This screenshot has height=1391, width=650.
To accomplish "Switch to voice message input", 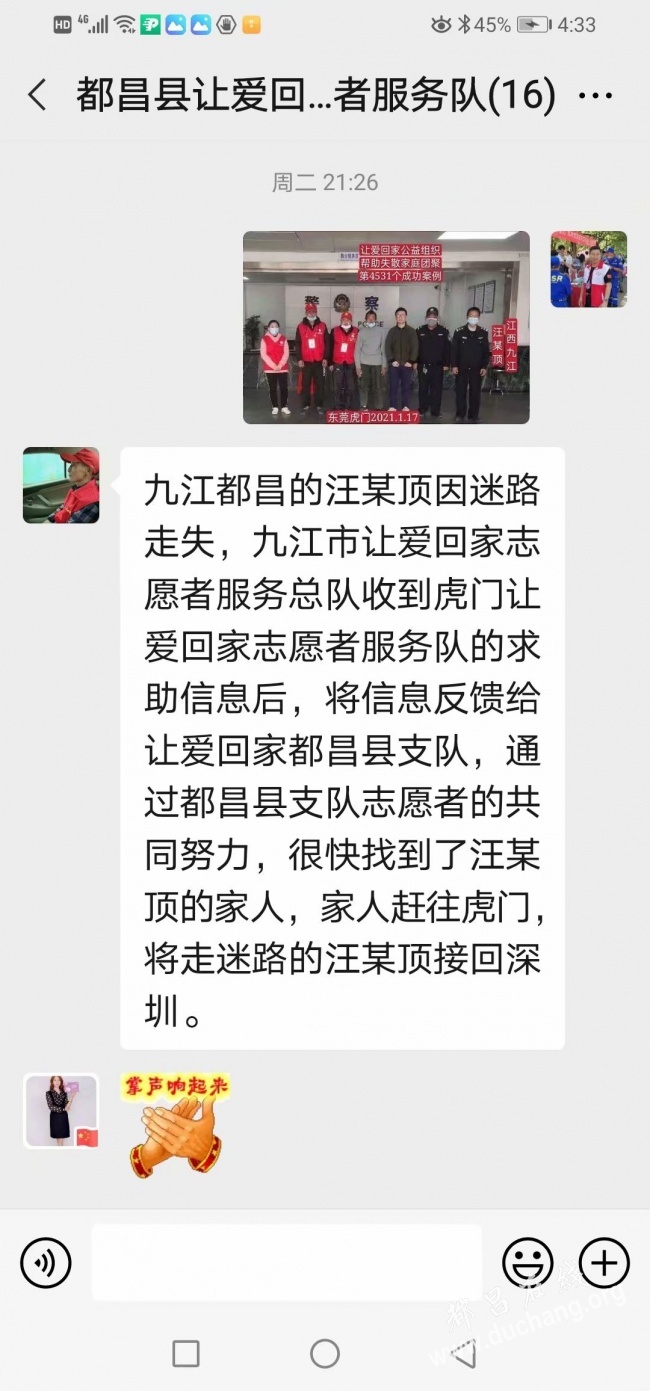I will [46, 1262].
